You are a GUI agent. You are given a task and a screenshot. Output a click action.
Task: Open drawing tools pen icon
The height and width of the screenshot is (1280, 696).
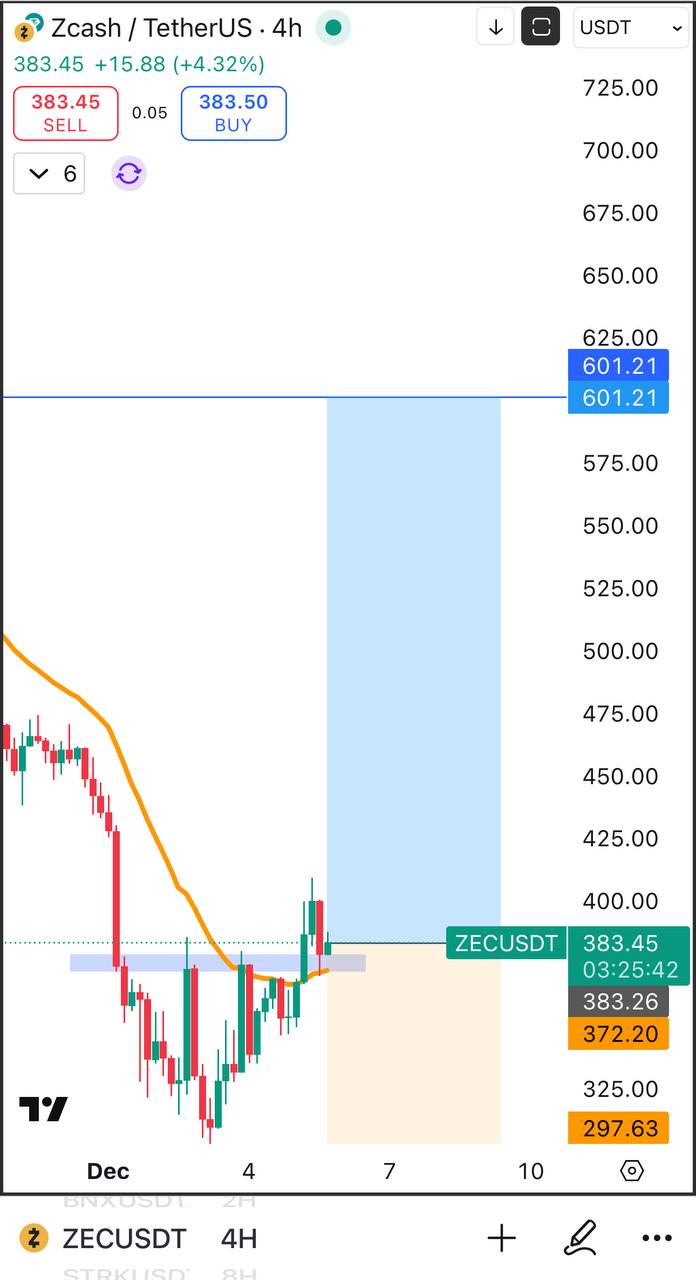tap(580, 1239)
